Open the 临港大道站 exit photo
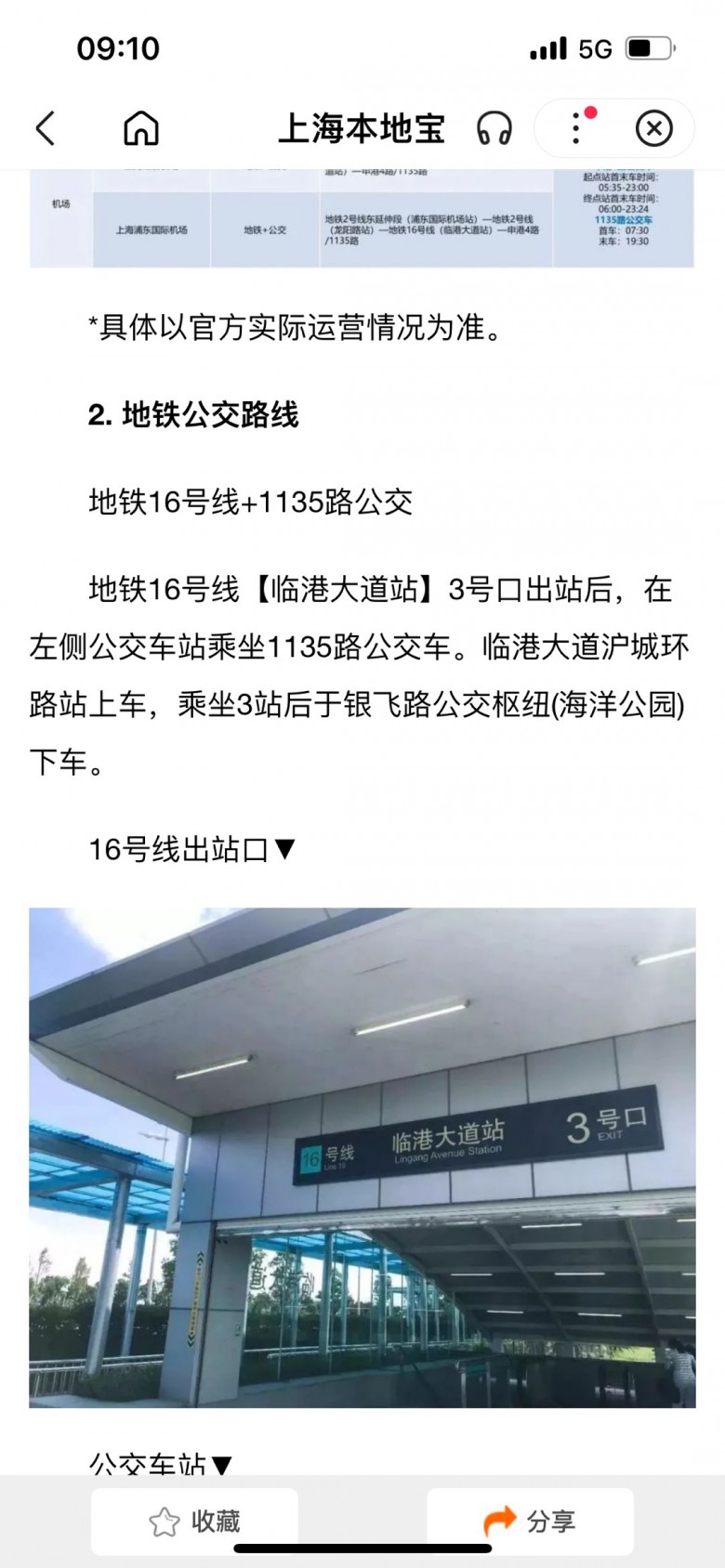The width and height of the screenshot is (725, 1568). point(362,1156)
